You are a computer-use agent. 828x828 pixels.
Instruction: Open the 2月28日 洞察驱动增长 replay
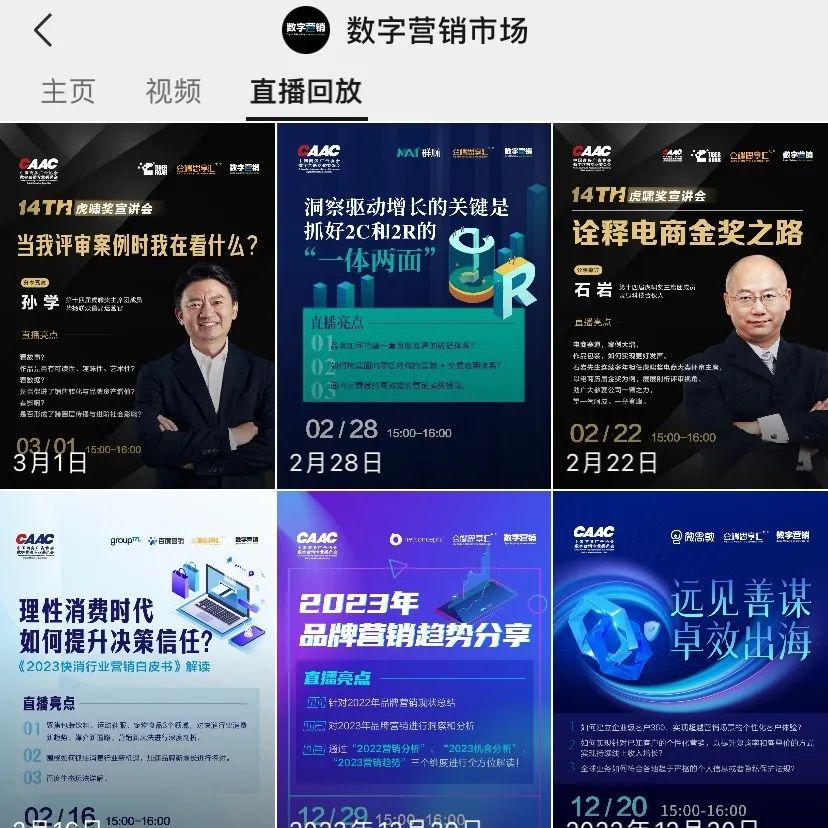(413, 305)
